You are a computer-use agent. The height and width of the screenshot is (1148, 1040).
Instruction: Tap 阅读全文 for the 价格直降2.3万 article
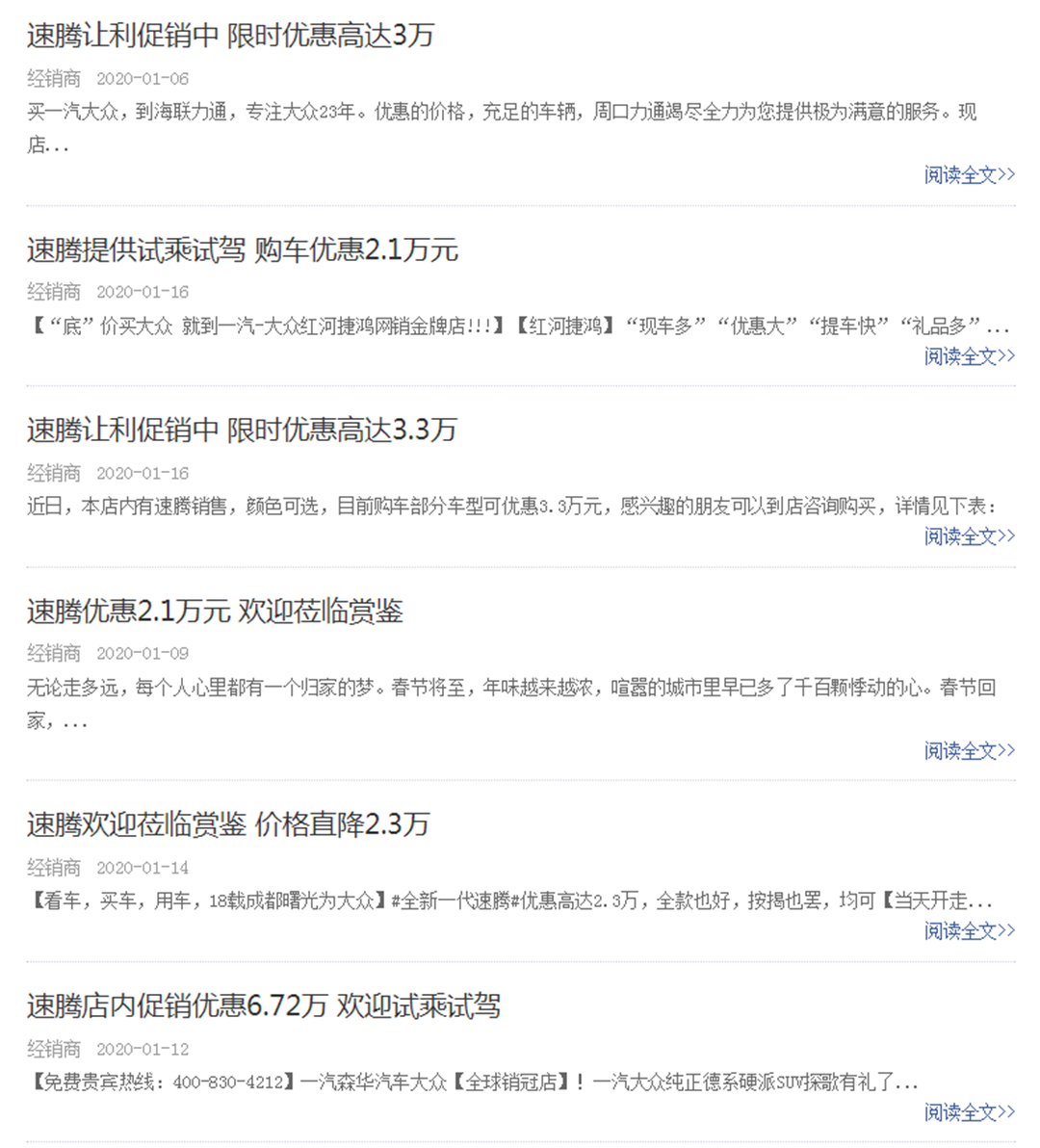point(969,931)
